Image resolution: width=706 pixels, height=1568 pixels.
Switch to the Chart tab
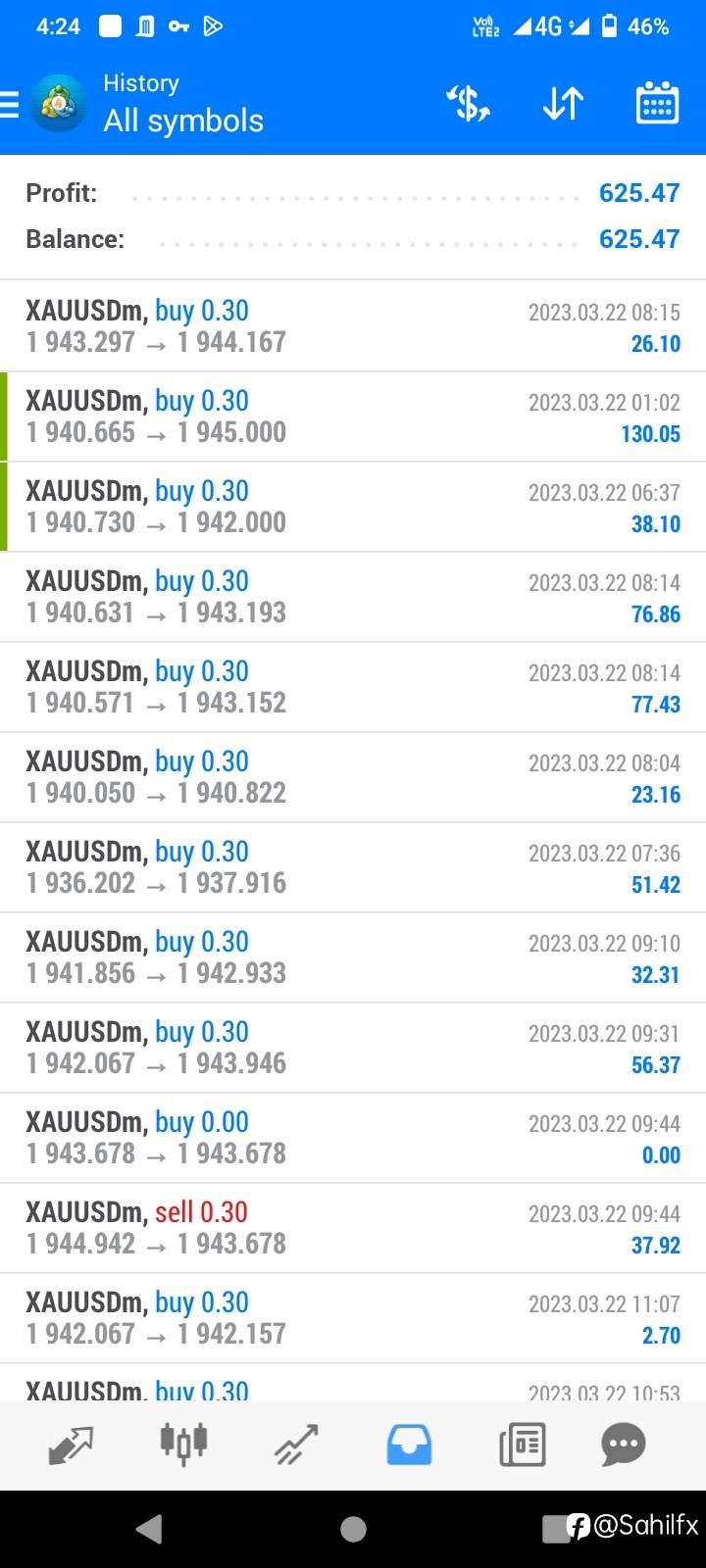tap(183, 1445)
